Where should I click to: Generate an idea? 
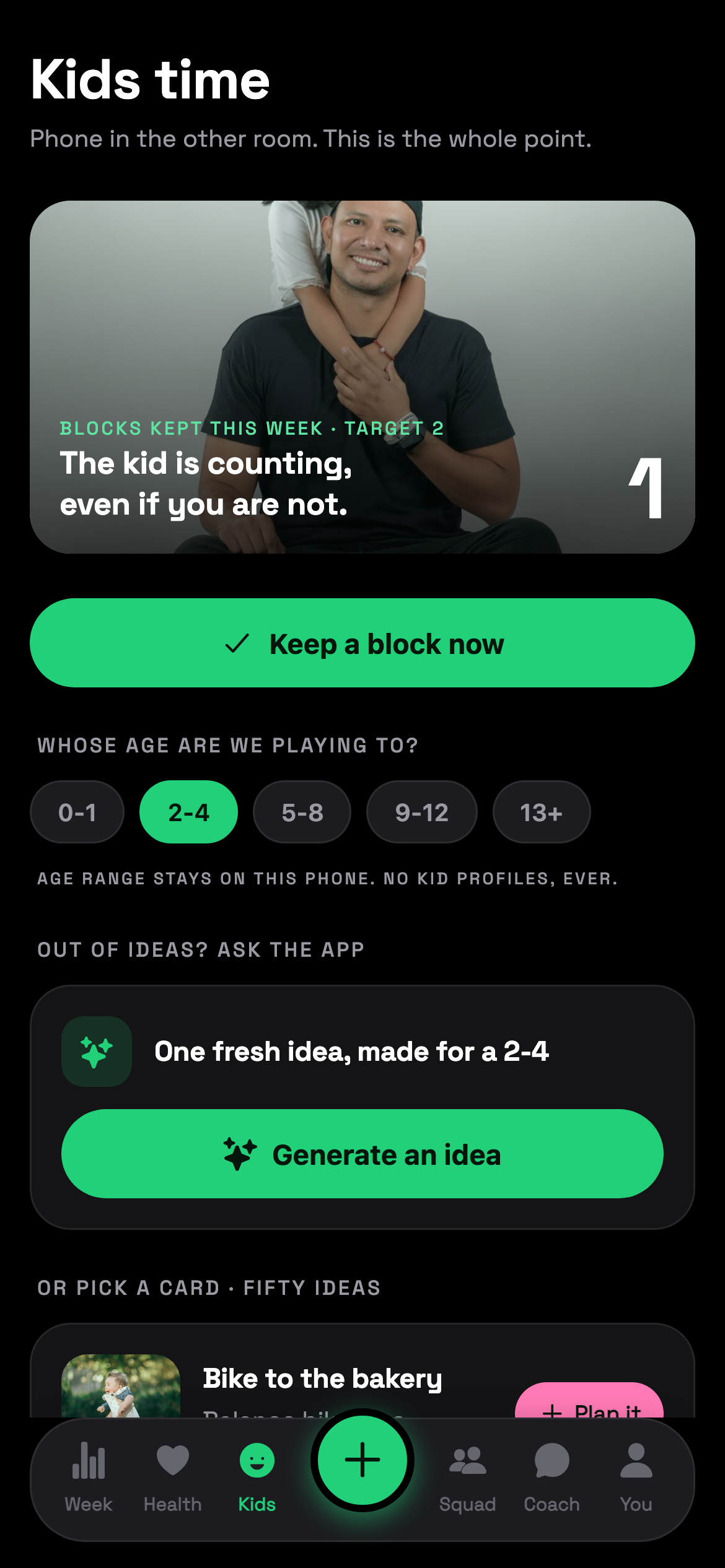coord(362,1154)
